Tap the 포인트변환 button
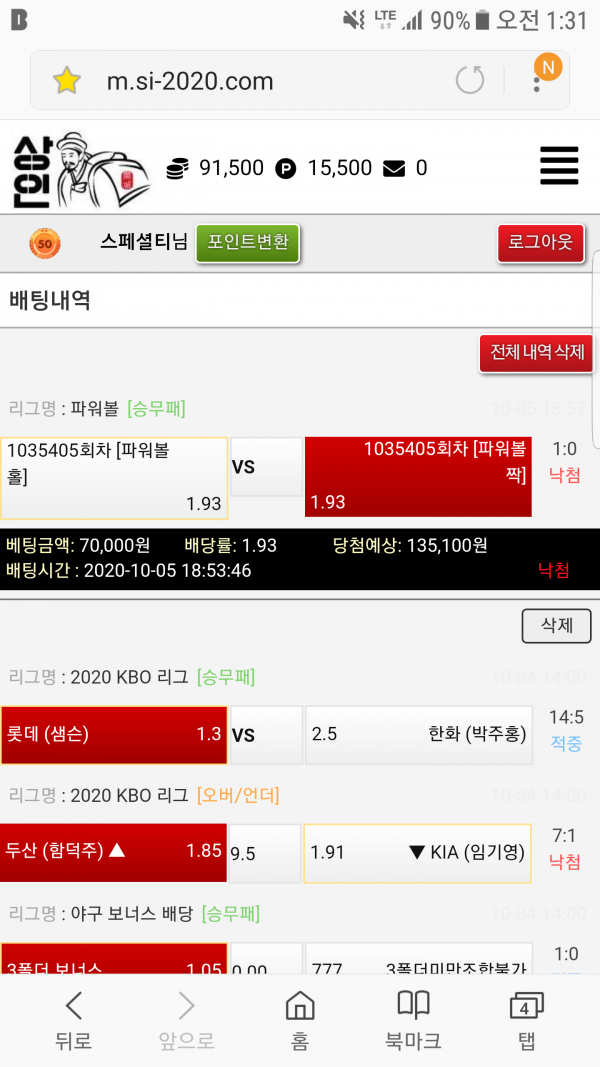600x1067 pixels. pyautogui.click(x=247, y=242)
